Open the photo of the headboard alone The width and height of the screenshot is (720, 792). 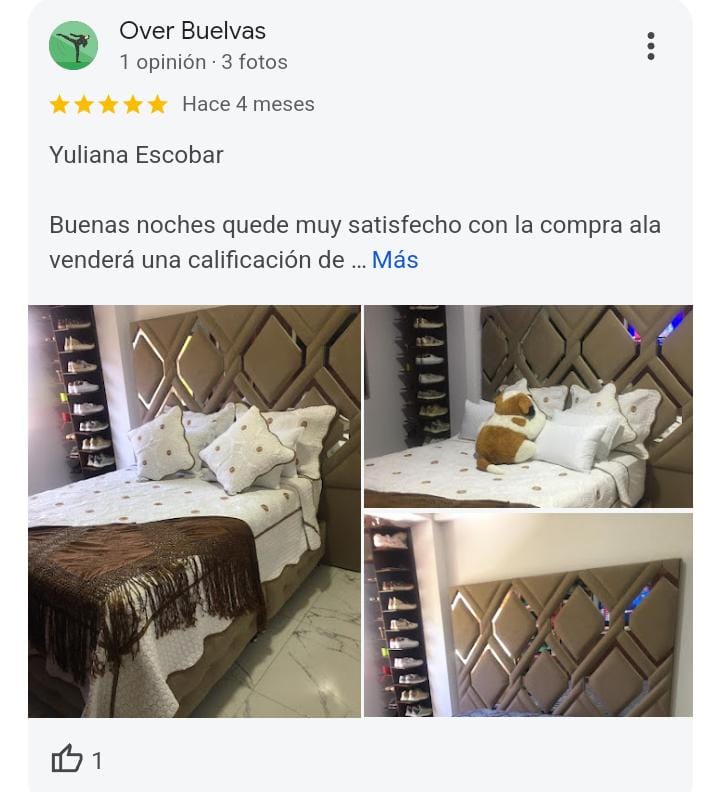[528, 616]
